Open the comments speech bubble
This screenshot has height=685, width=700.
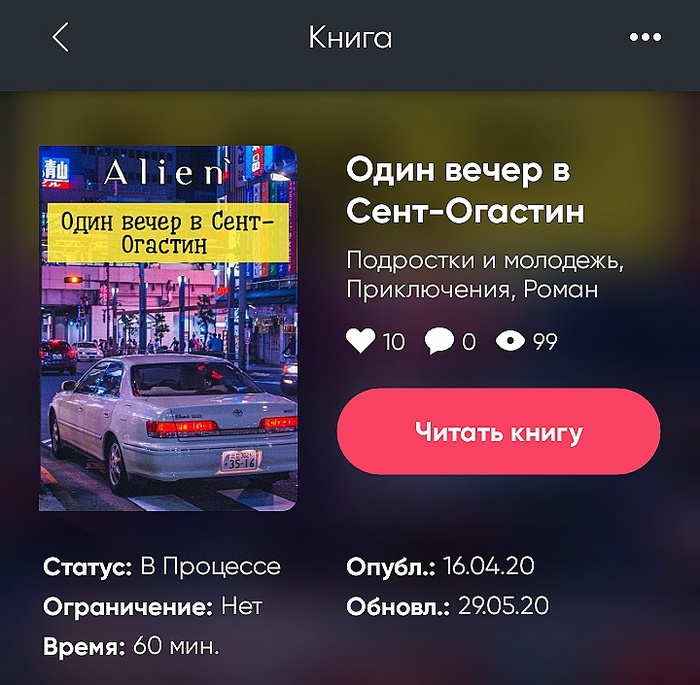click(x=439, y=342)
